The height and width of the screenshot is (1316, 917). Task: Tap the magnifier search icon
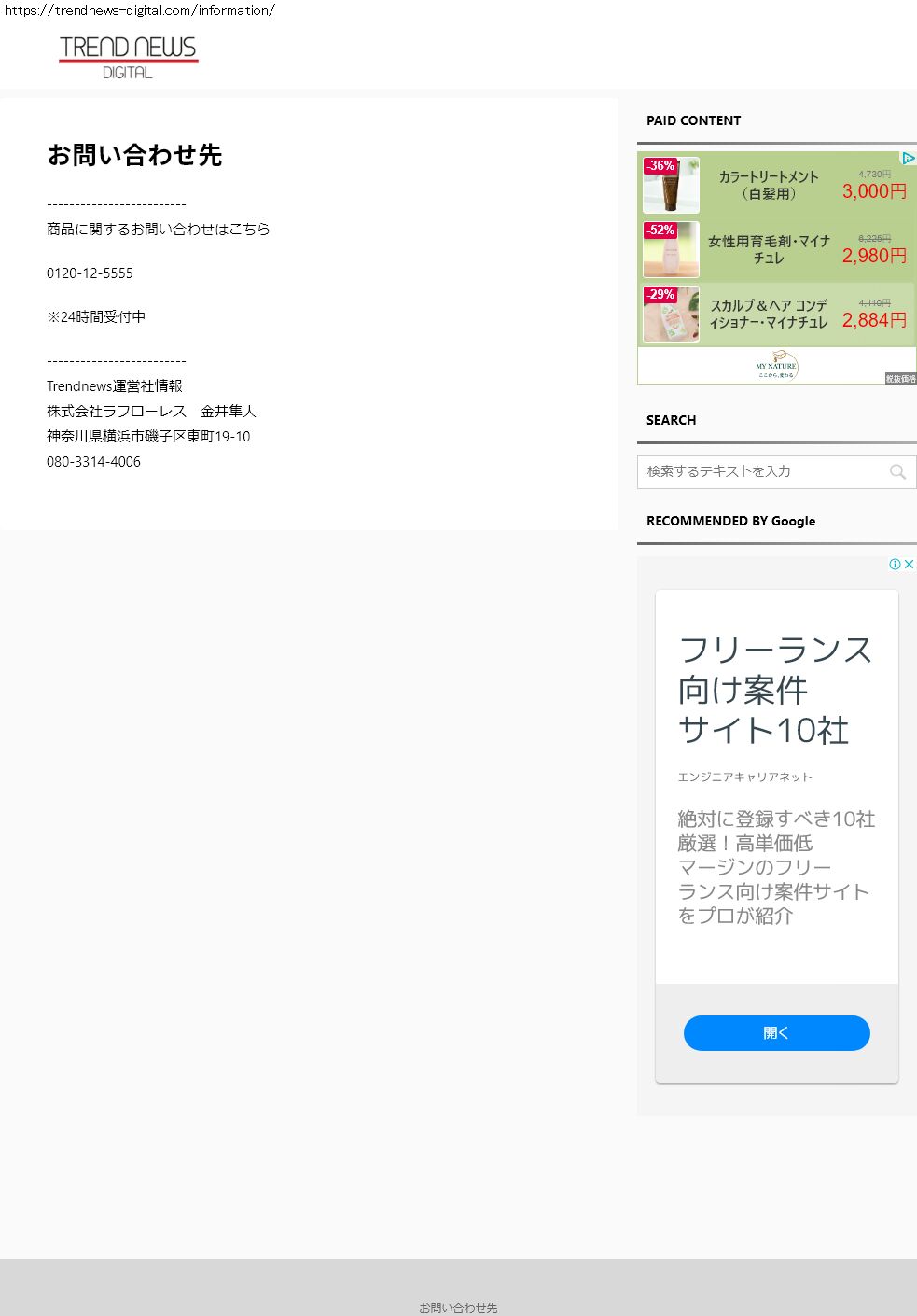tap(897, 472)
